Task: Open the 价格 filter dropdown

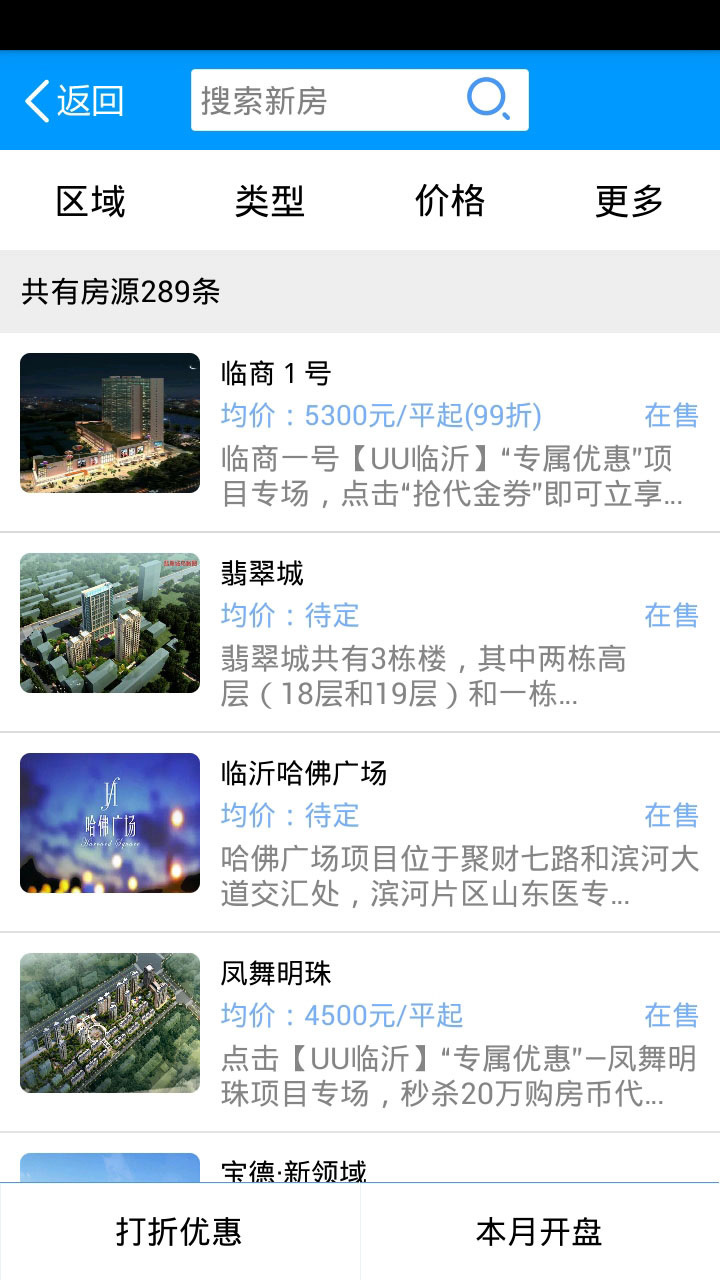Action: click(x=450, y=201)
